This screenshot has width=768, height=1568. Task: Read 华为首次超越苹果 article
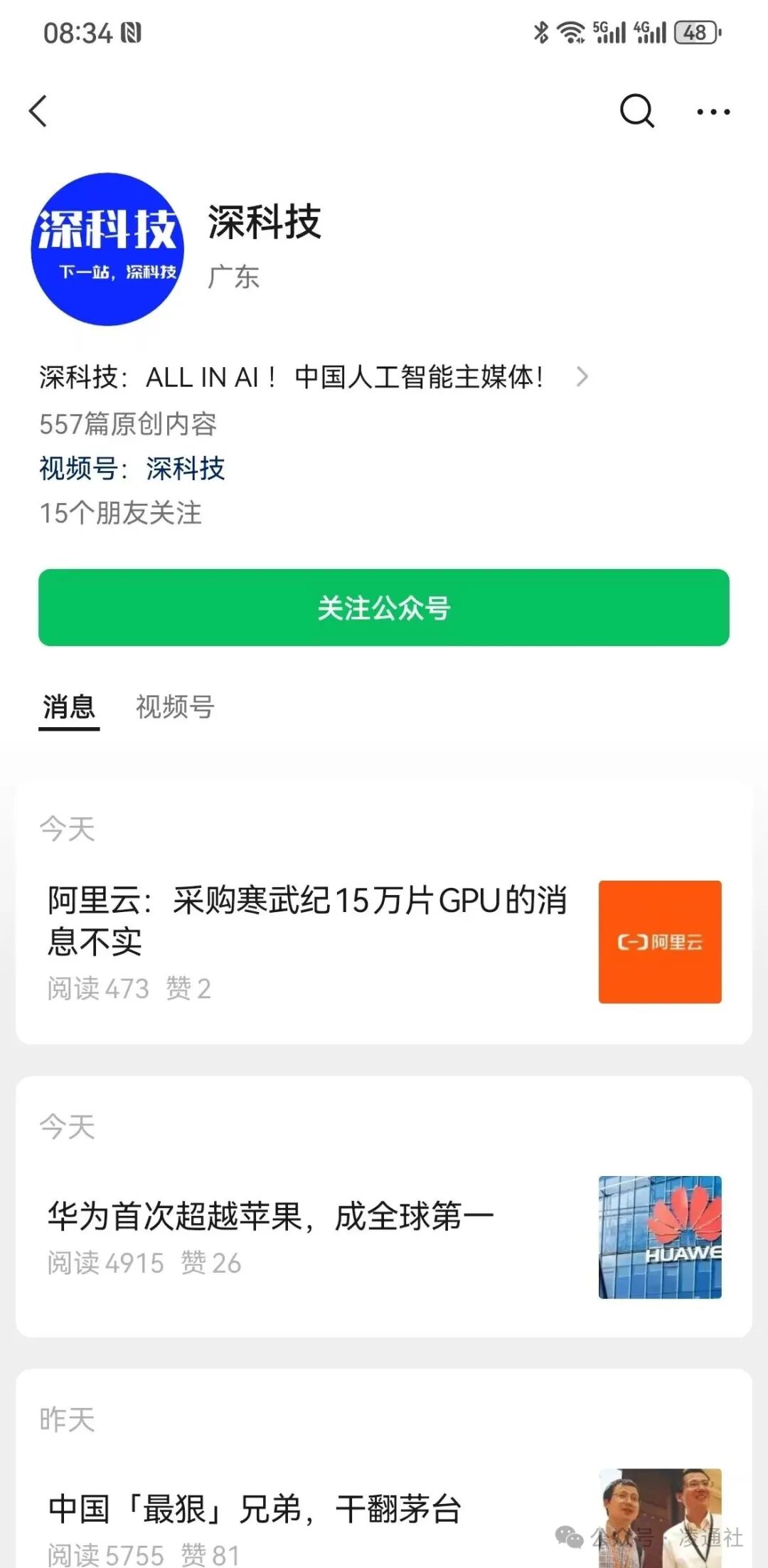coord(384,1237)
